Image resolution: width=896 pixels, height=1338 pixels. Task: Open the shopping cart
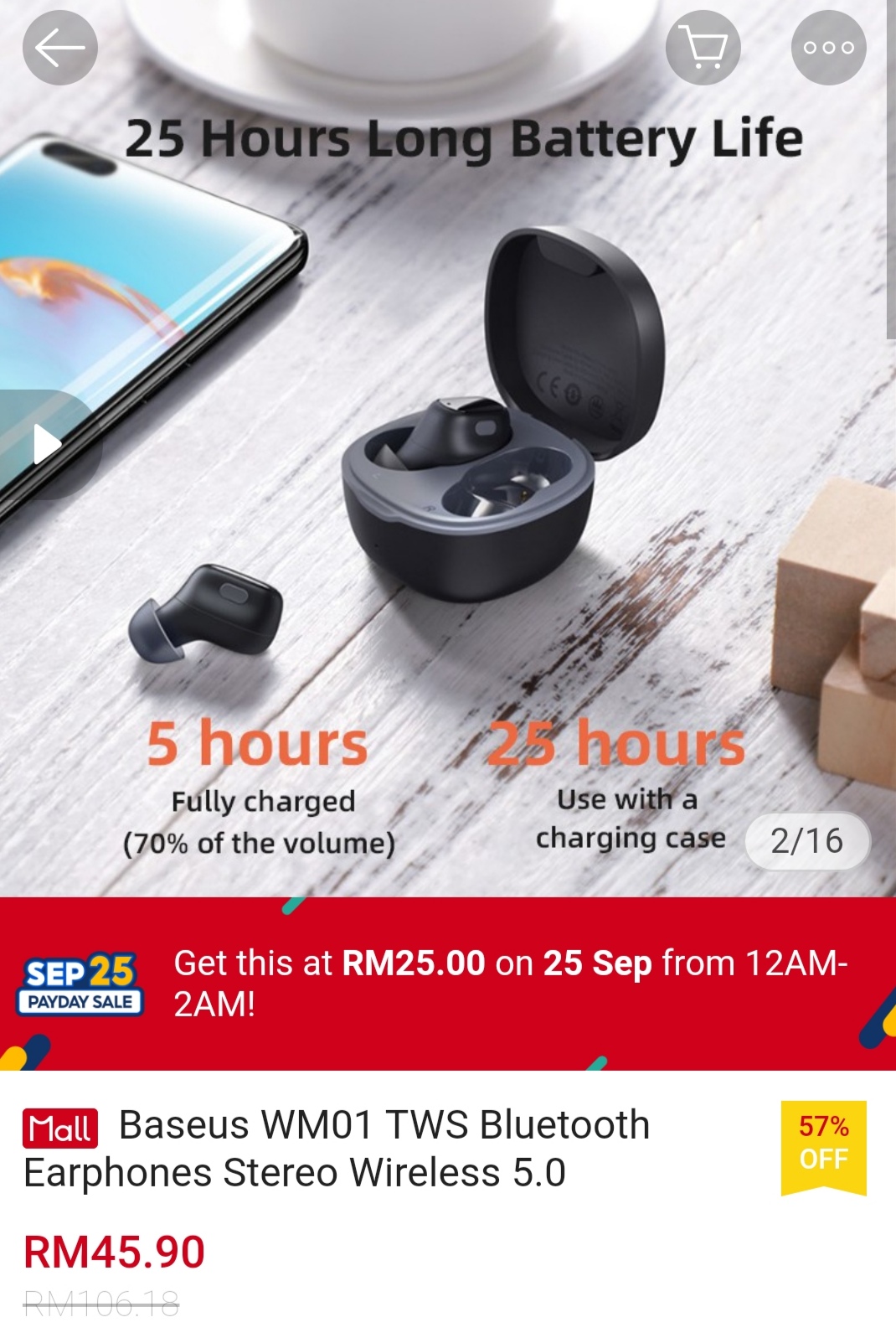tap(703, 48)
